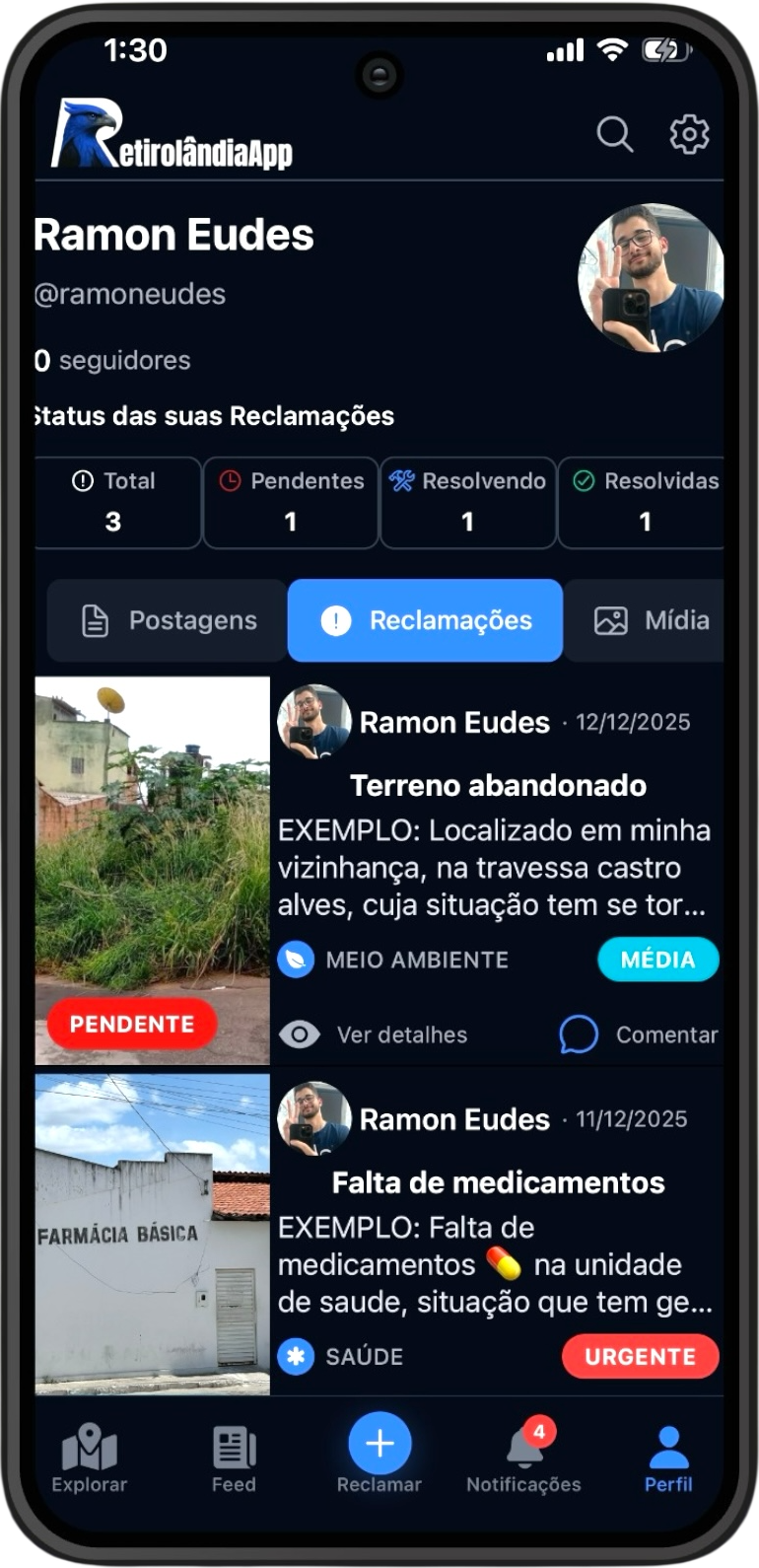
Task: Tap Ramon Eudes profile picture
Action: click(653, 277)
